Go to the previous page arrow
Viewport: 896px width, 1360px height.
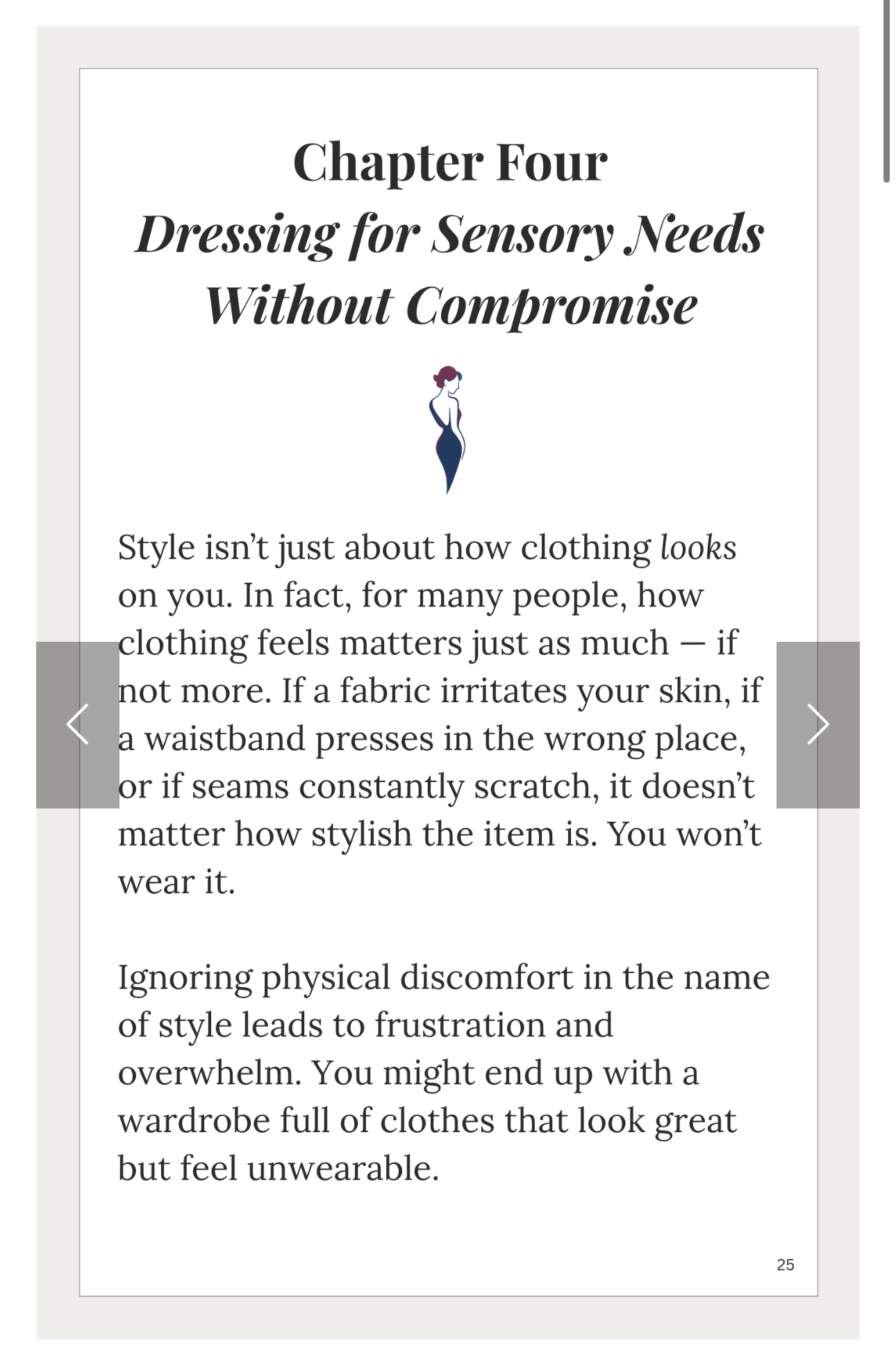77,724
